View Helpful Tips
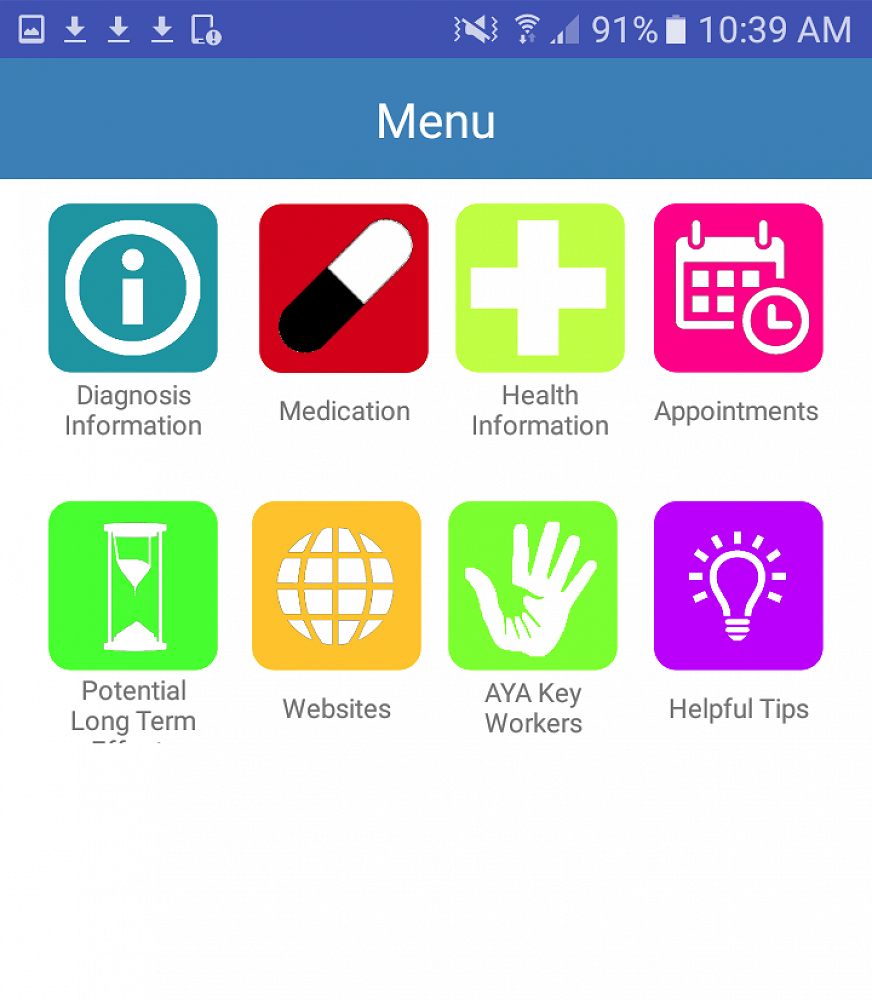The image size is (872, 1000). click(x=738, y=586)
